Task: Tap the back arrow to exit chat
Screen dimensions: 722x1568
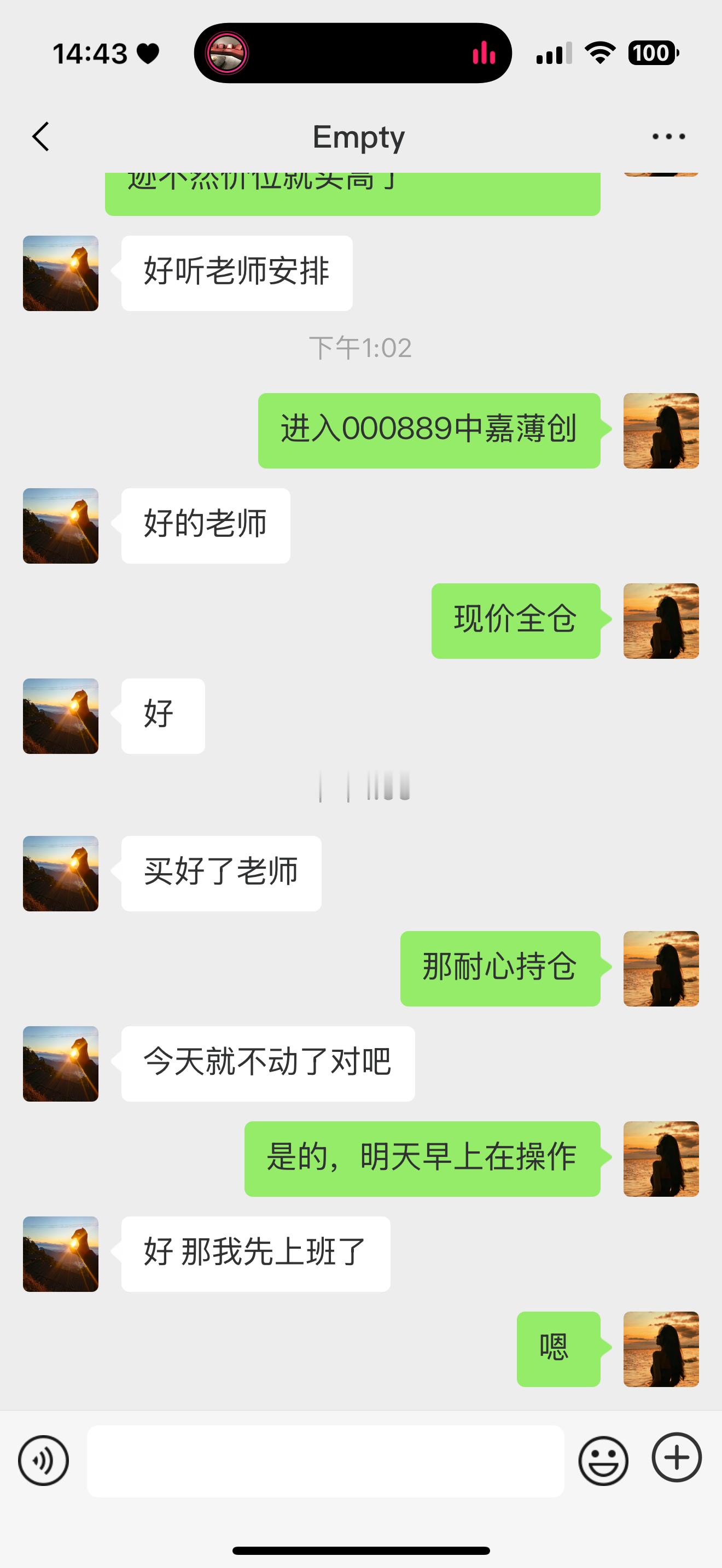Action: click(40, 135)
